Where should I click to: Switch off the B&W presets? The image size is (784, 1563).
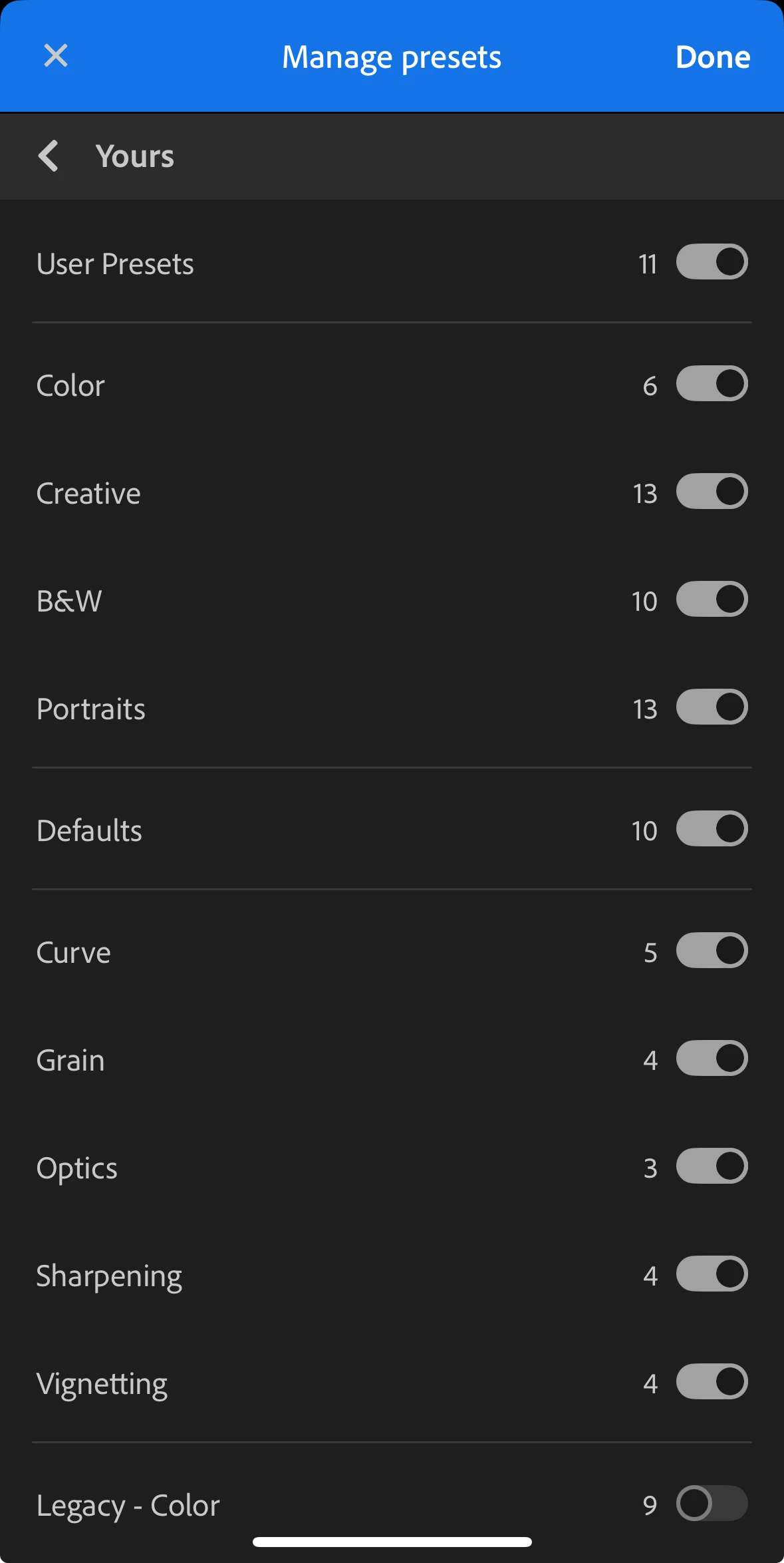coord(712,600)
